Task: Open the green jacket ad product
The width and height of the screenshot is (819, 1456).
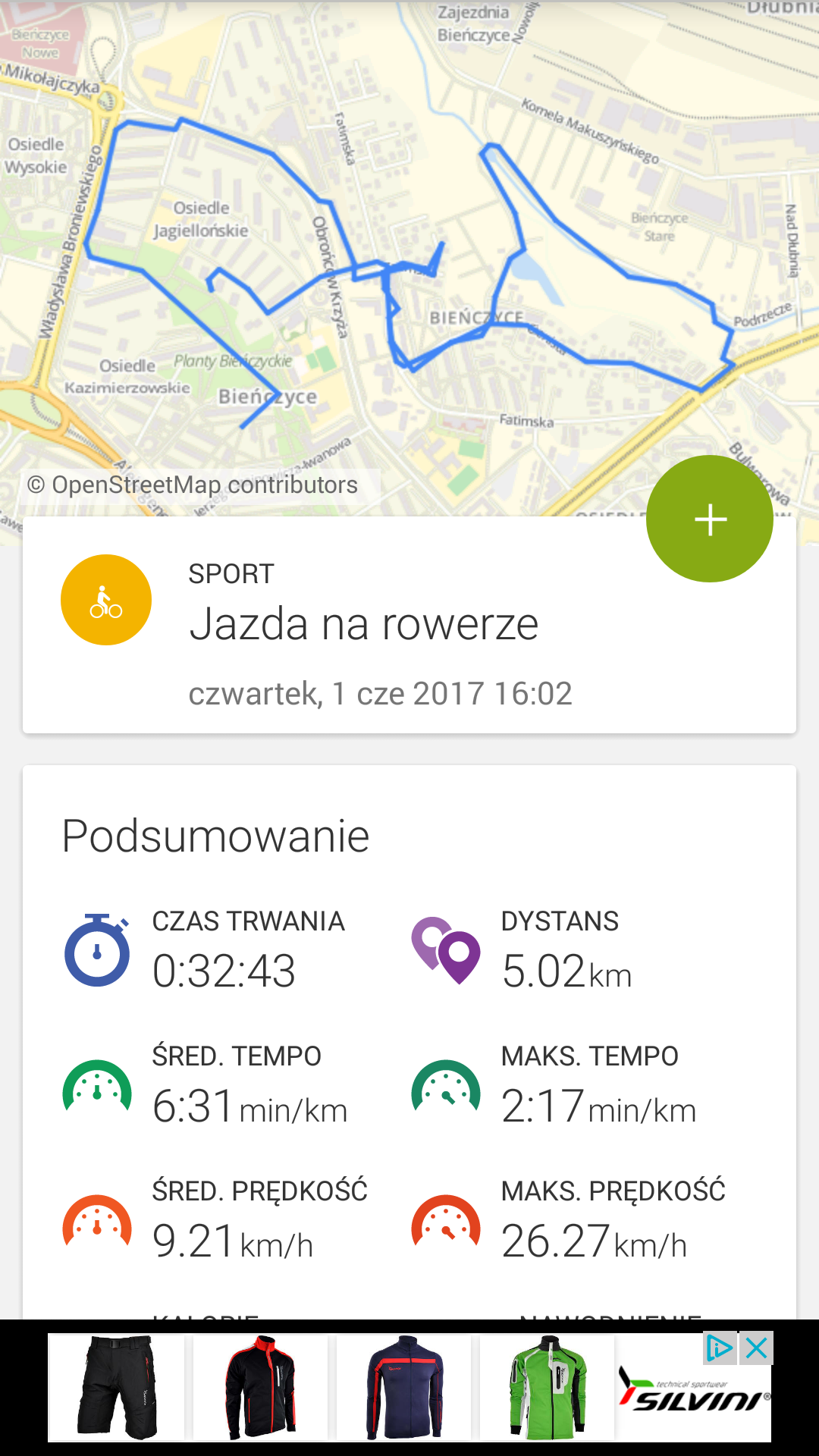Action: tap(548, 1388)
